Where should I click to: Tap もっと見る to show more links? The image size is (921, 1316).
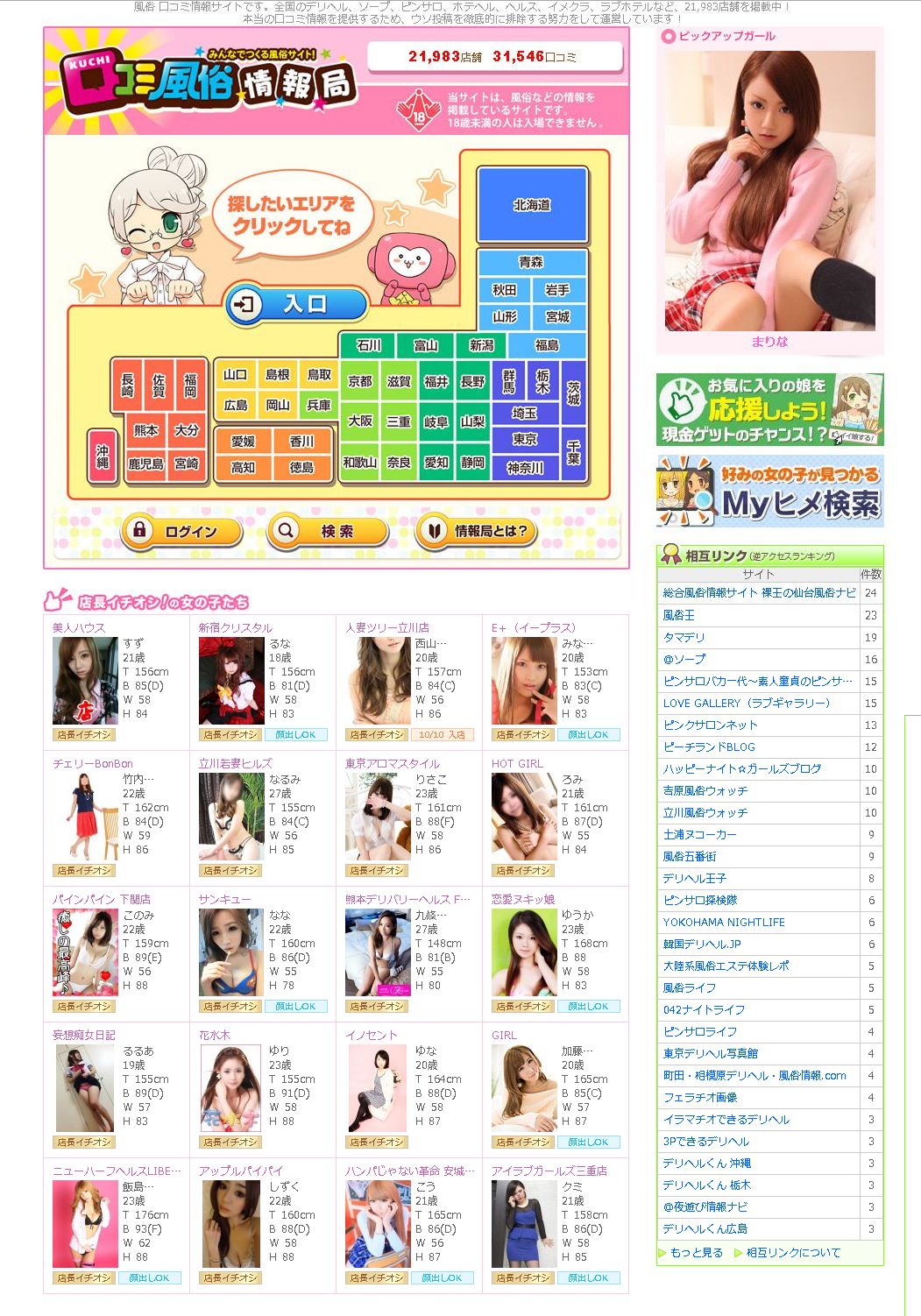pyautogui.click(x=696, y=1252)
